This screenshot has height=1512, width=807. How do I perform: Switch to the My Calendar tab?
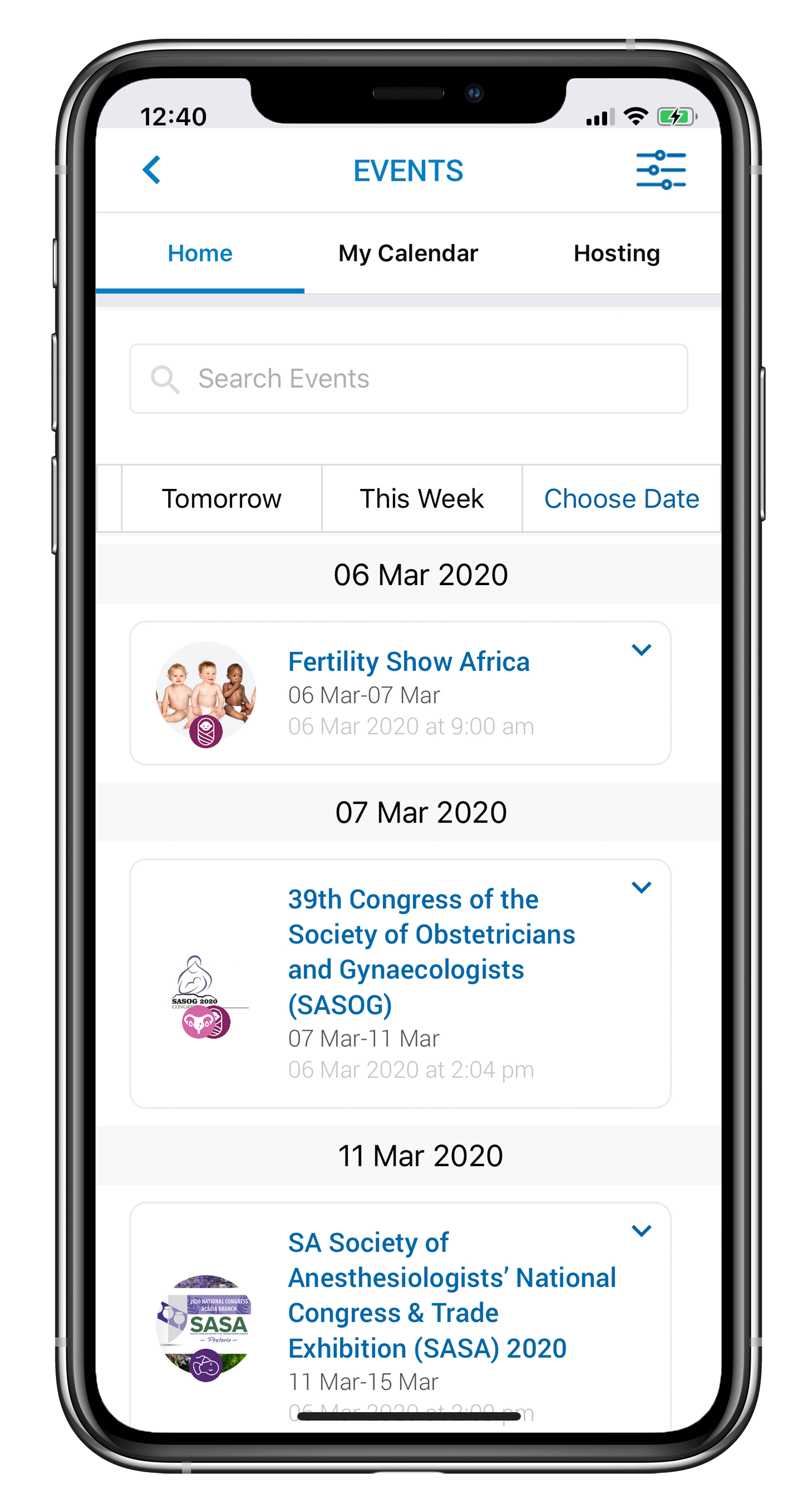click(x=408, y=253)
